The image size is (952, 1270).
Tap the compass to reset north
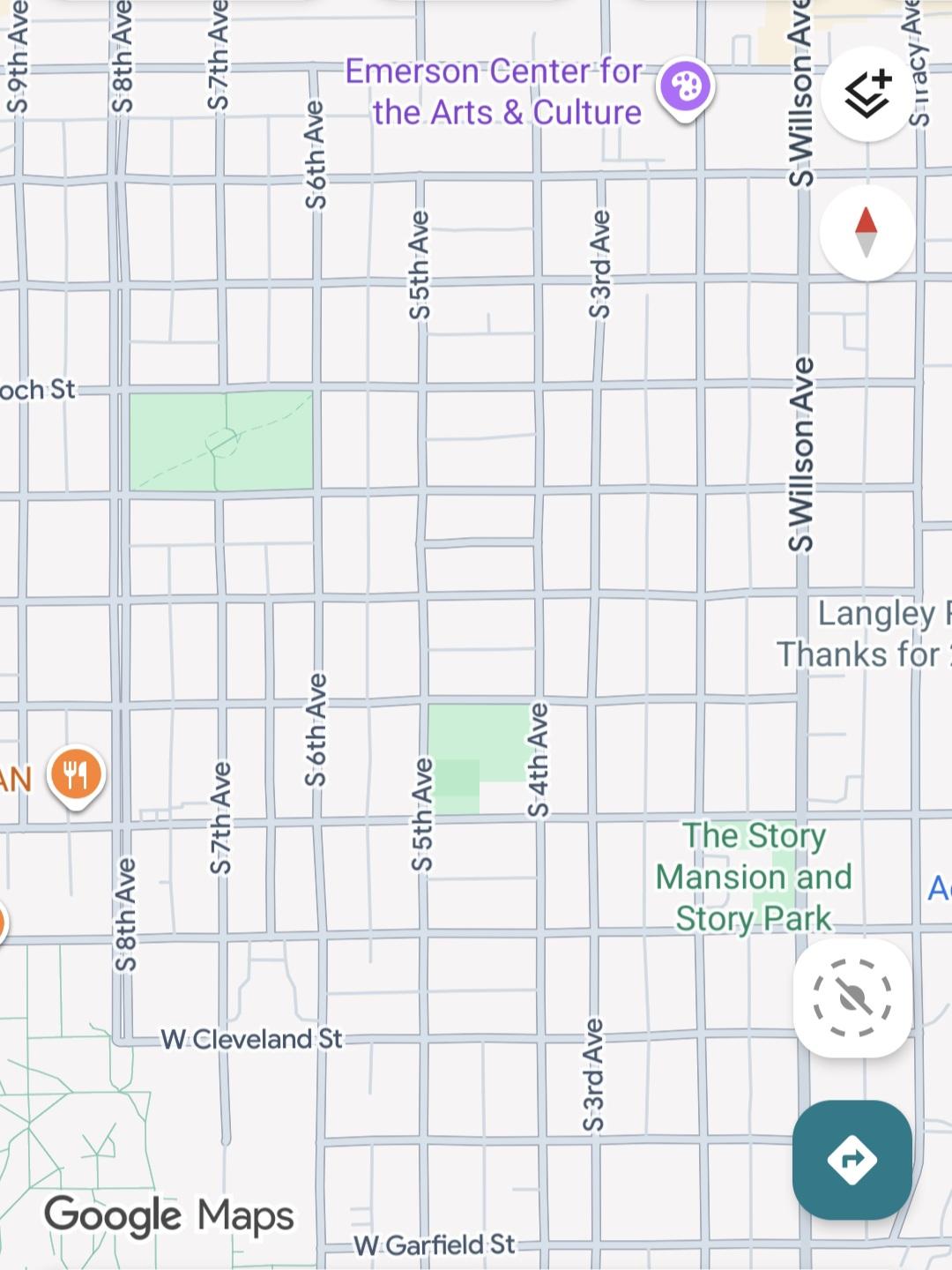pyautogui.click(x=866, y=233)
